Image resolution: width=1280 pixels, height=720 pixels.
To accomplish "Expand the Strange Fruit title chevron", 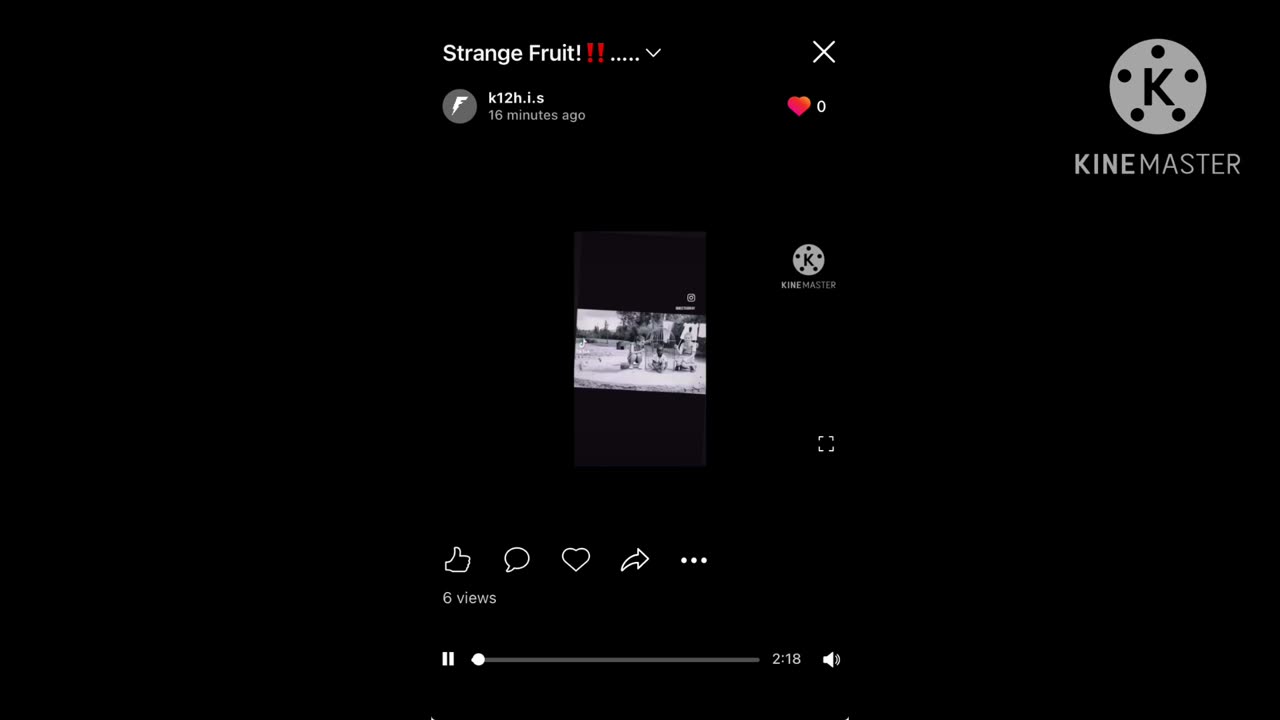I will coord(653,53).
